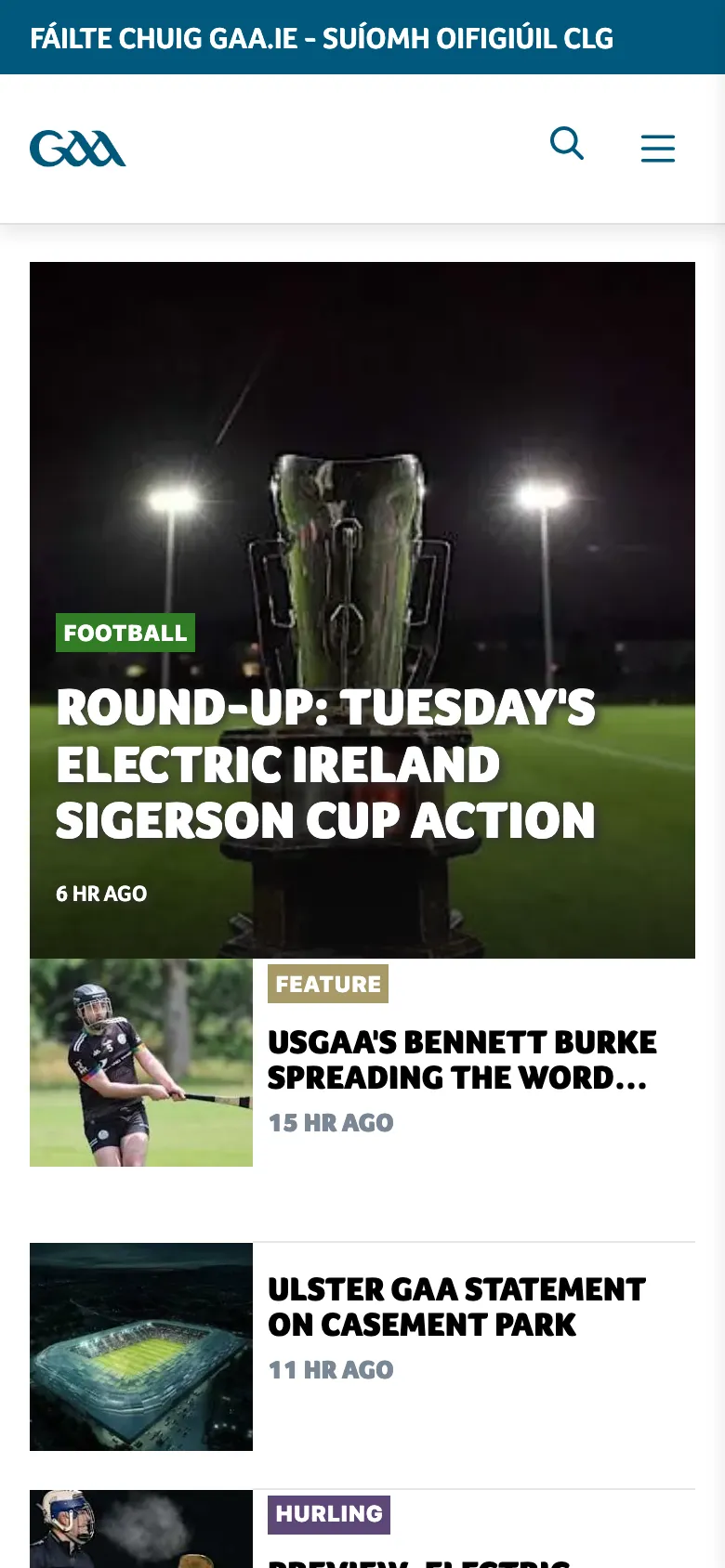Screen dimensions: 725x1568
Task: Expand the site menu via hamburger lines
Action: 658,148
